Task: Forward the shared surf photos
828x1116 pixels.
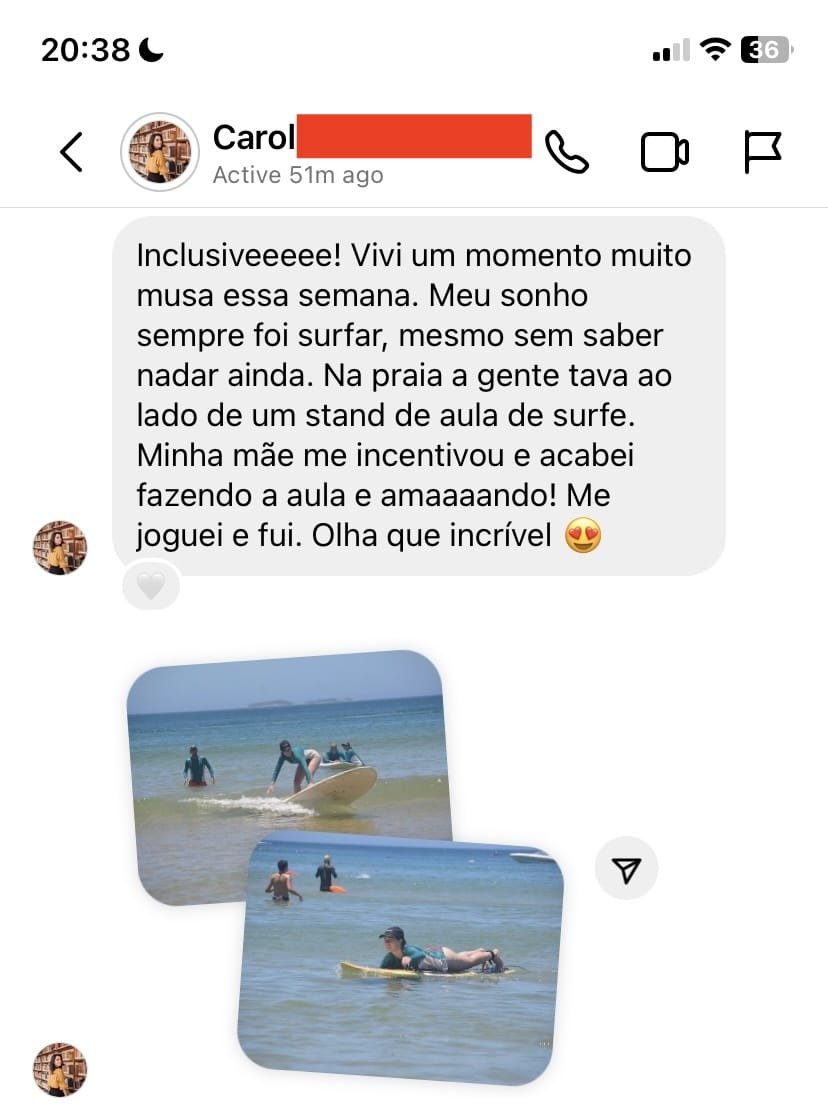Action: tap(626, 870)
